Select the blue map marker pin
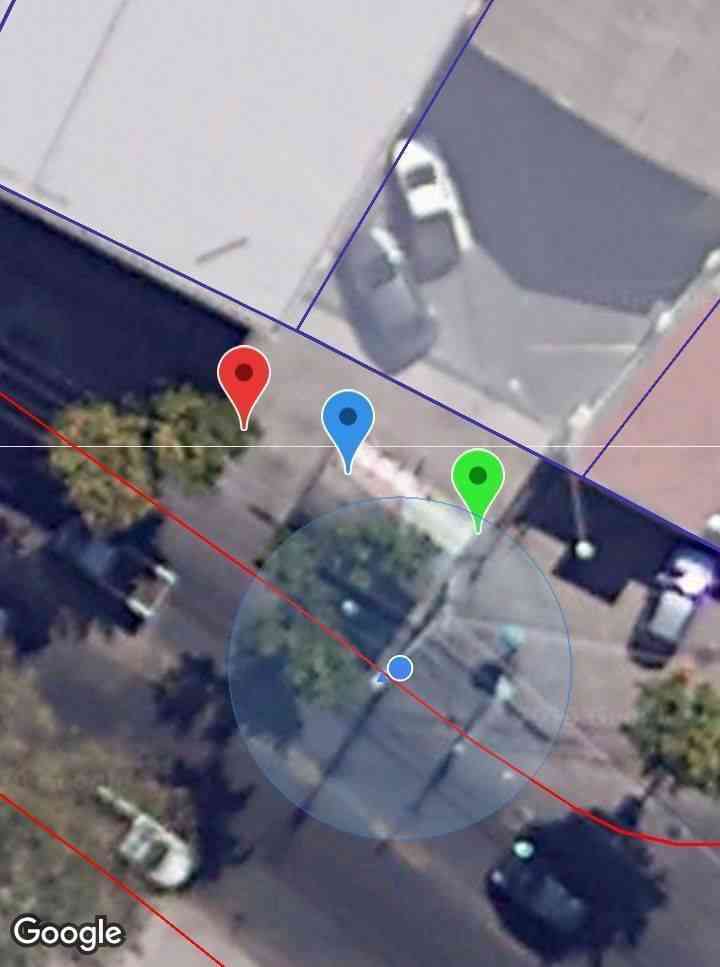 348,420
